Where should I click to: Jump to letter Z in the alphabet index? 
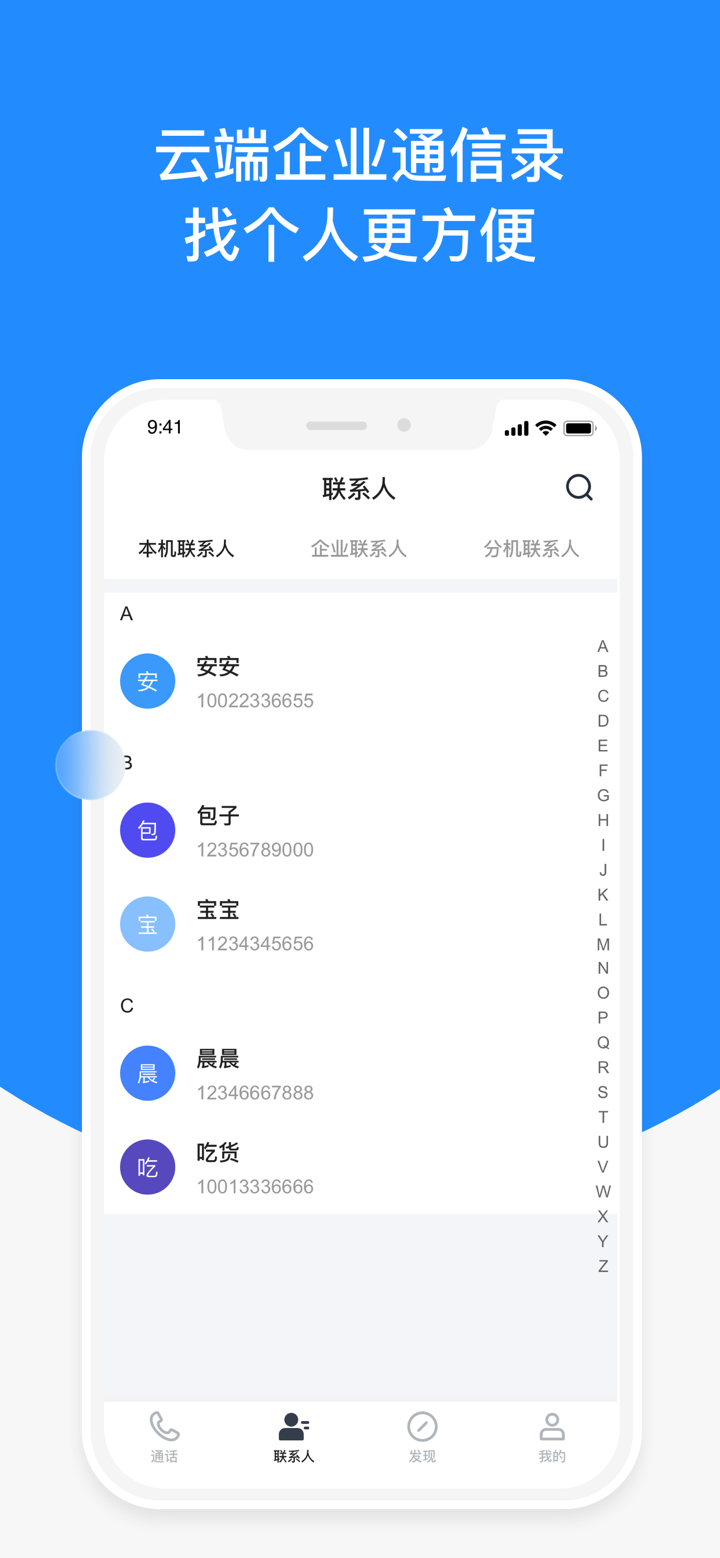(x=602, y=1265)
